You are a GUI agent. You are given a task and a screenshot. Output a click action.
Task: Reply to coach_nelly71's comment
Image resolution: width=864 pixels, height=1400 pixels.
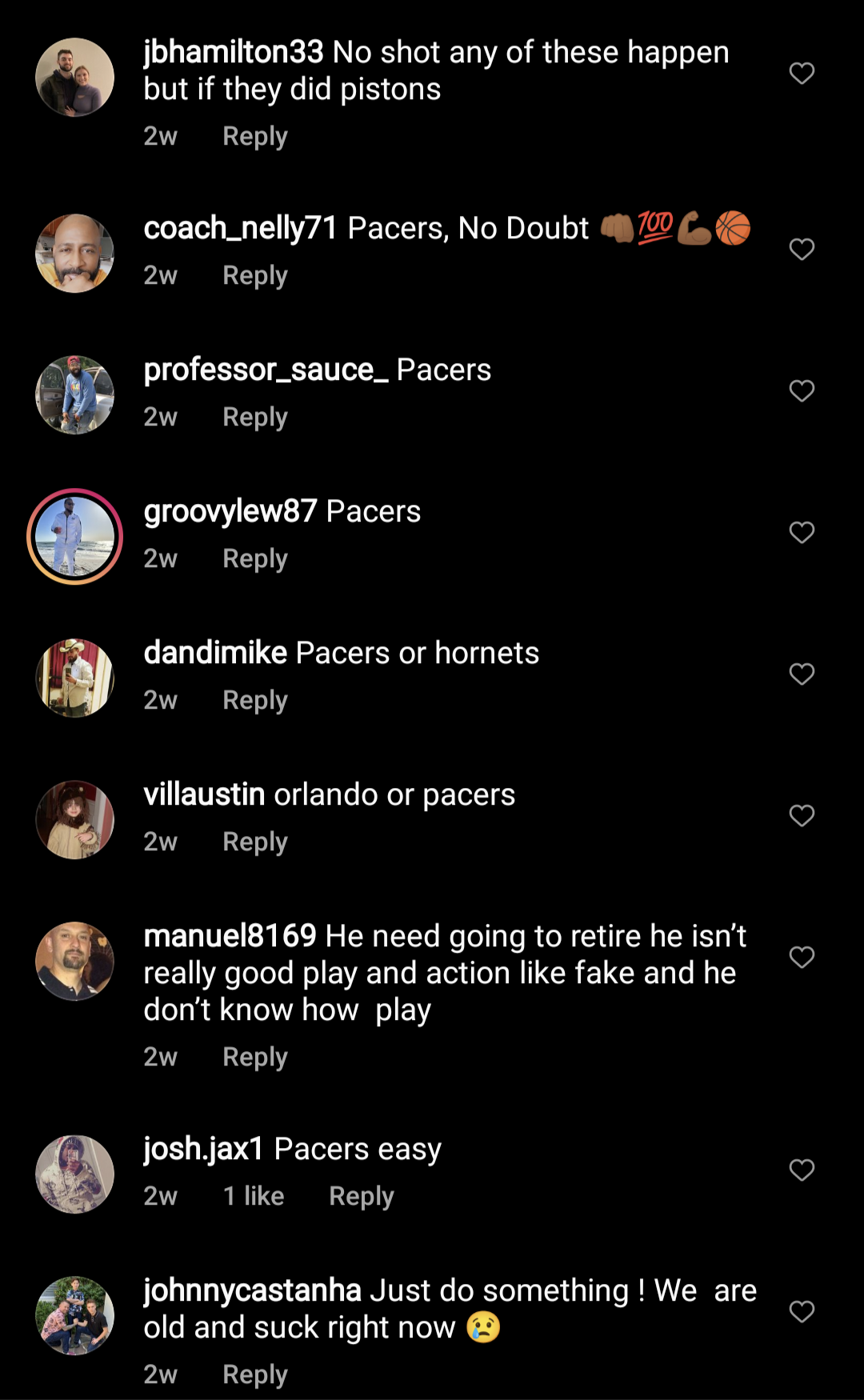tap(254, 275)
